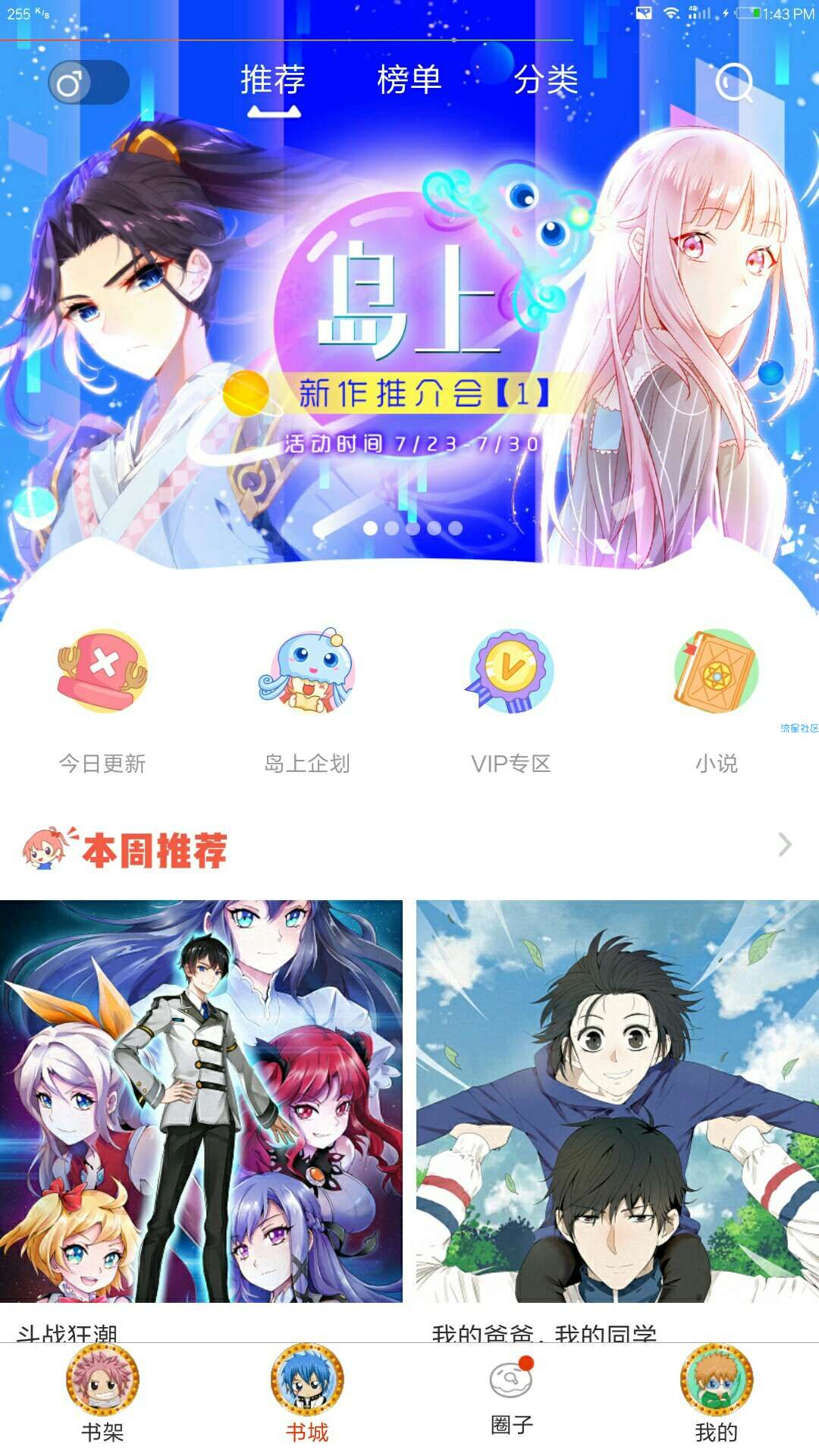The image size is (819, 1456).
Task: Open 今日更新 shortcut
Action: point(102,698)
